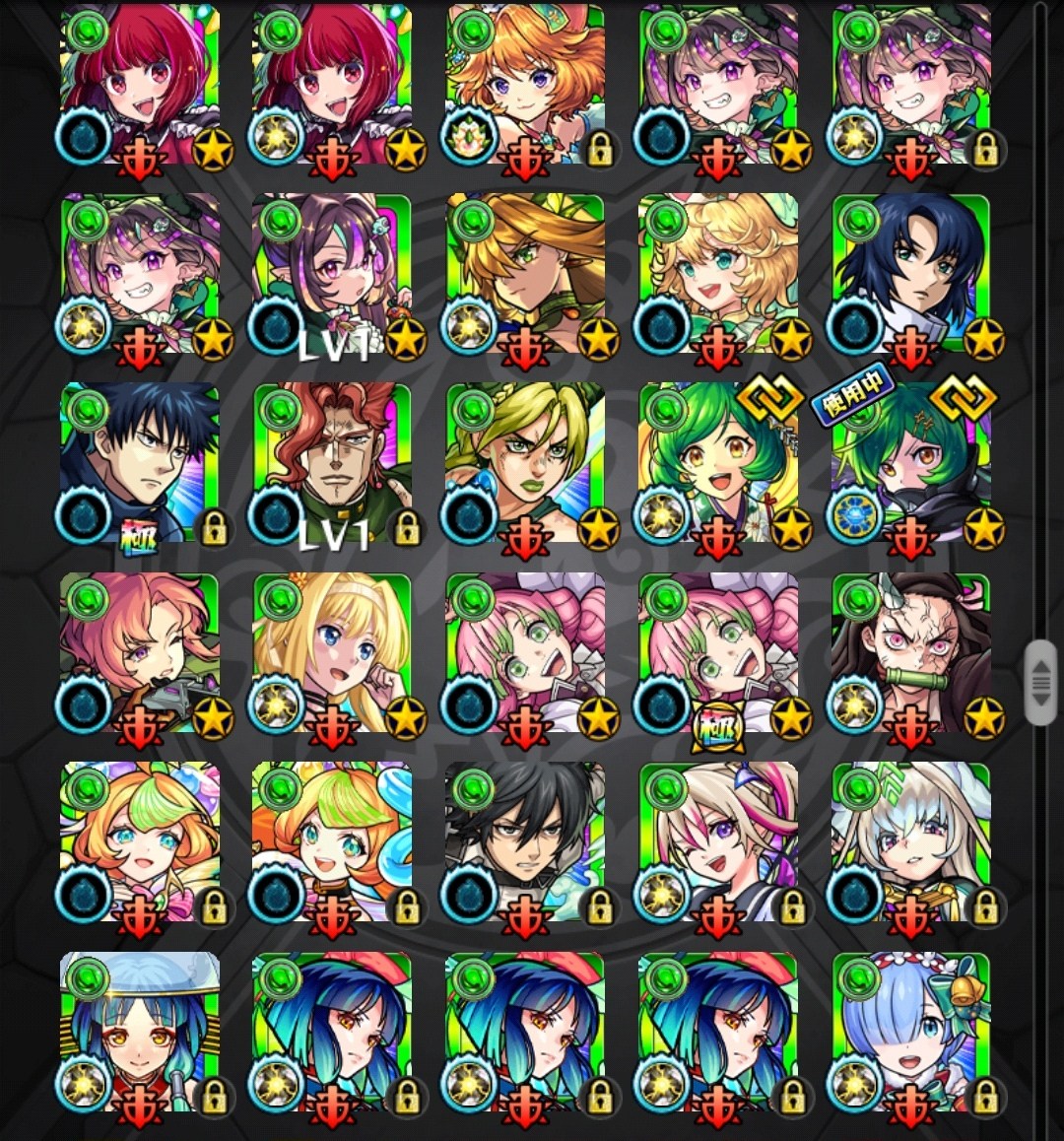1064x1141 pixels.
Task: Open the blonde girl with pink streaks and horn
Action: pos(718,841)
